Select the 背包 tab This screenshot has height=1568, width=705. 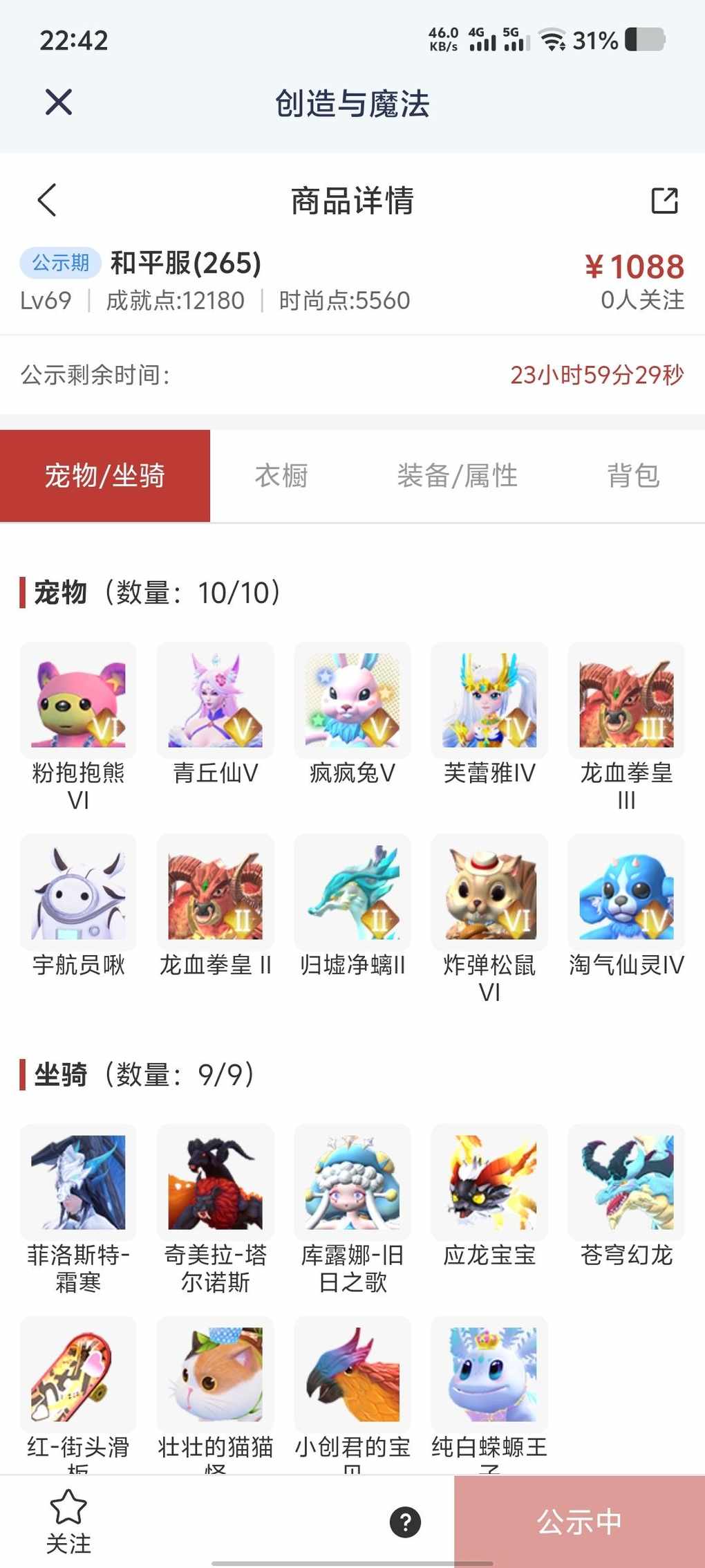coord(633,476)
